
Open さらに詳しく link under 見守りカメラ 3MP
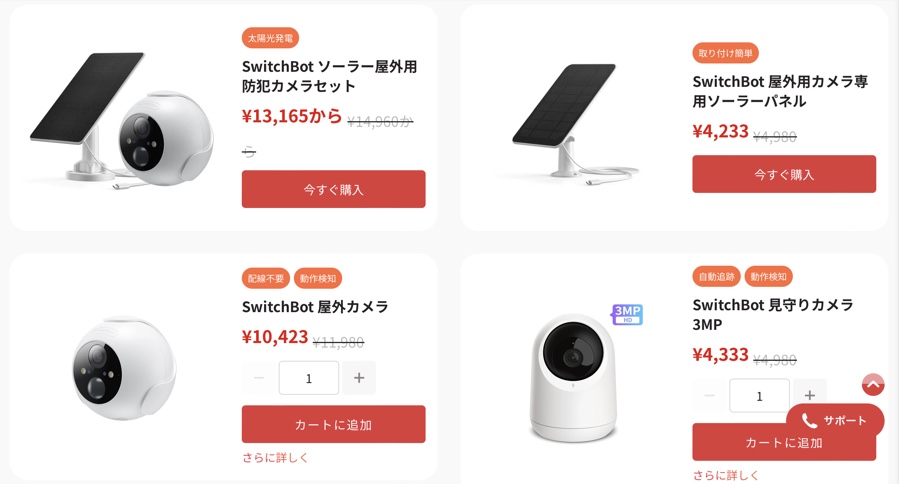click(x=726, y=475)
